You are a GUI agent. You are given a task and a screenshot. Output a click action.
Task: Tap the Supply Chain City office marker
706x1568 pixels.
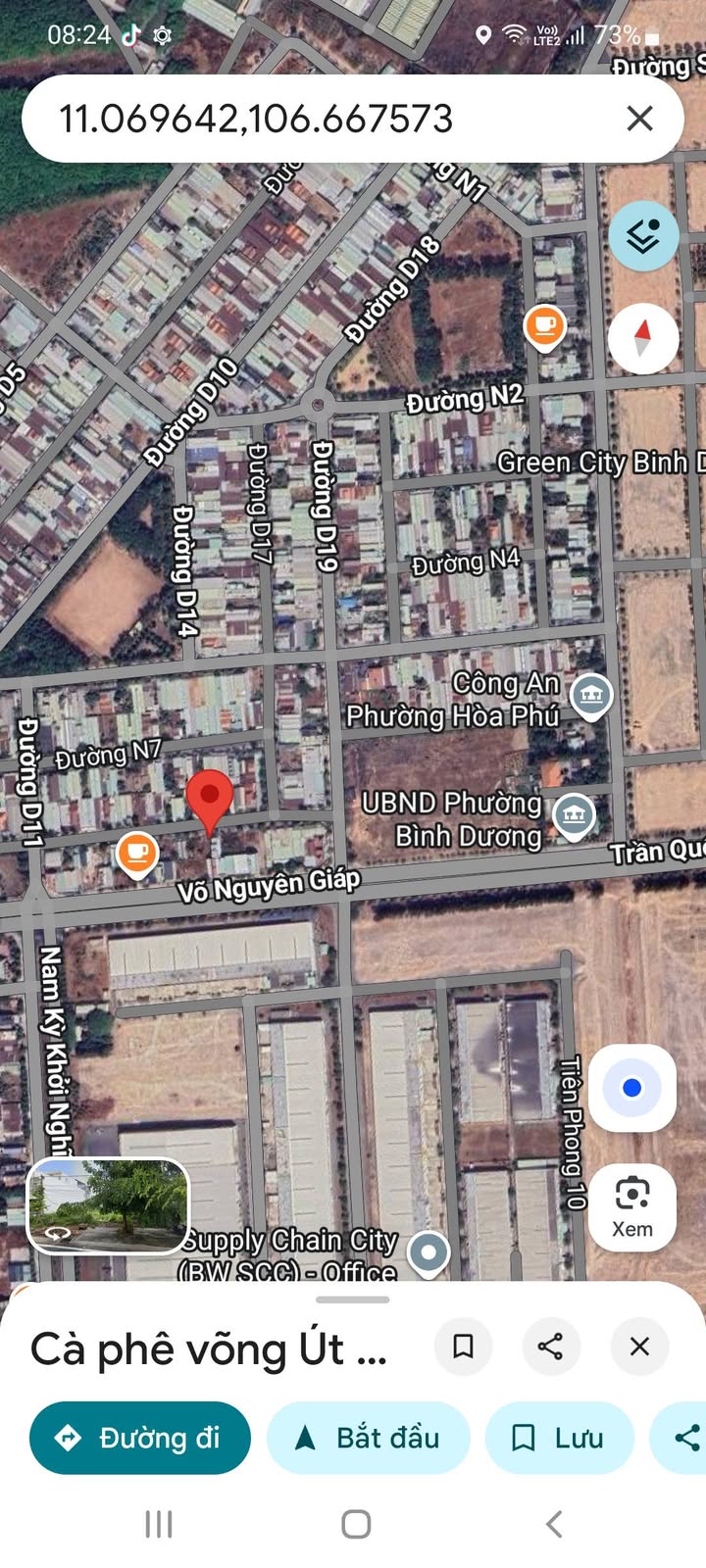click(x=429, y=1251)
